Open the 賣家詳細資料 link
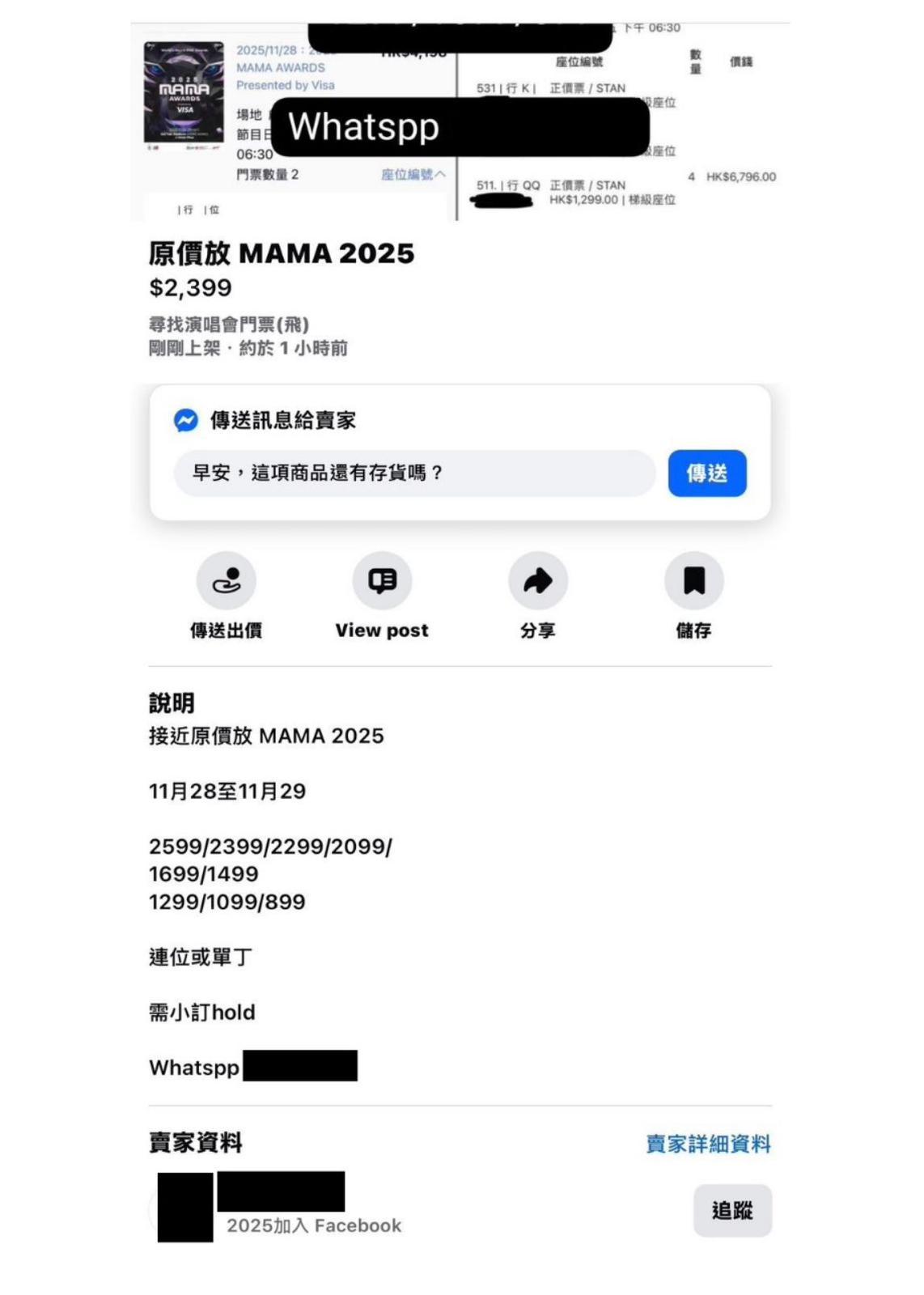 (x=708, y=1144)
